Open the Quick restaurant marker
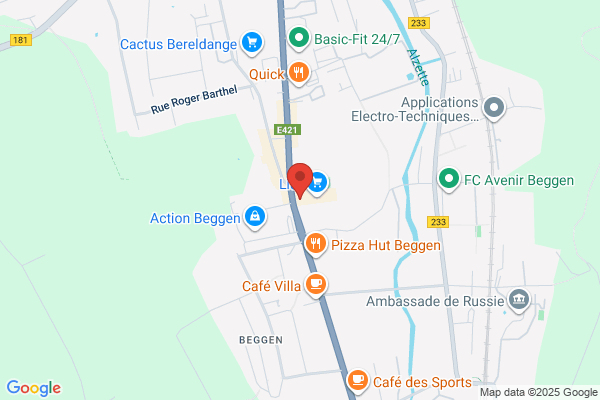The image size is (600, 400). [299, 73]
